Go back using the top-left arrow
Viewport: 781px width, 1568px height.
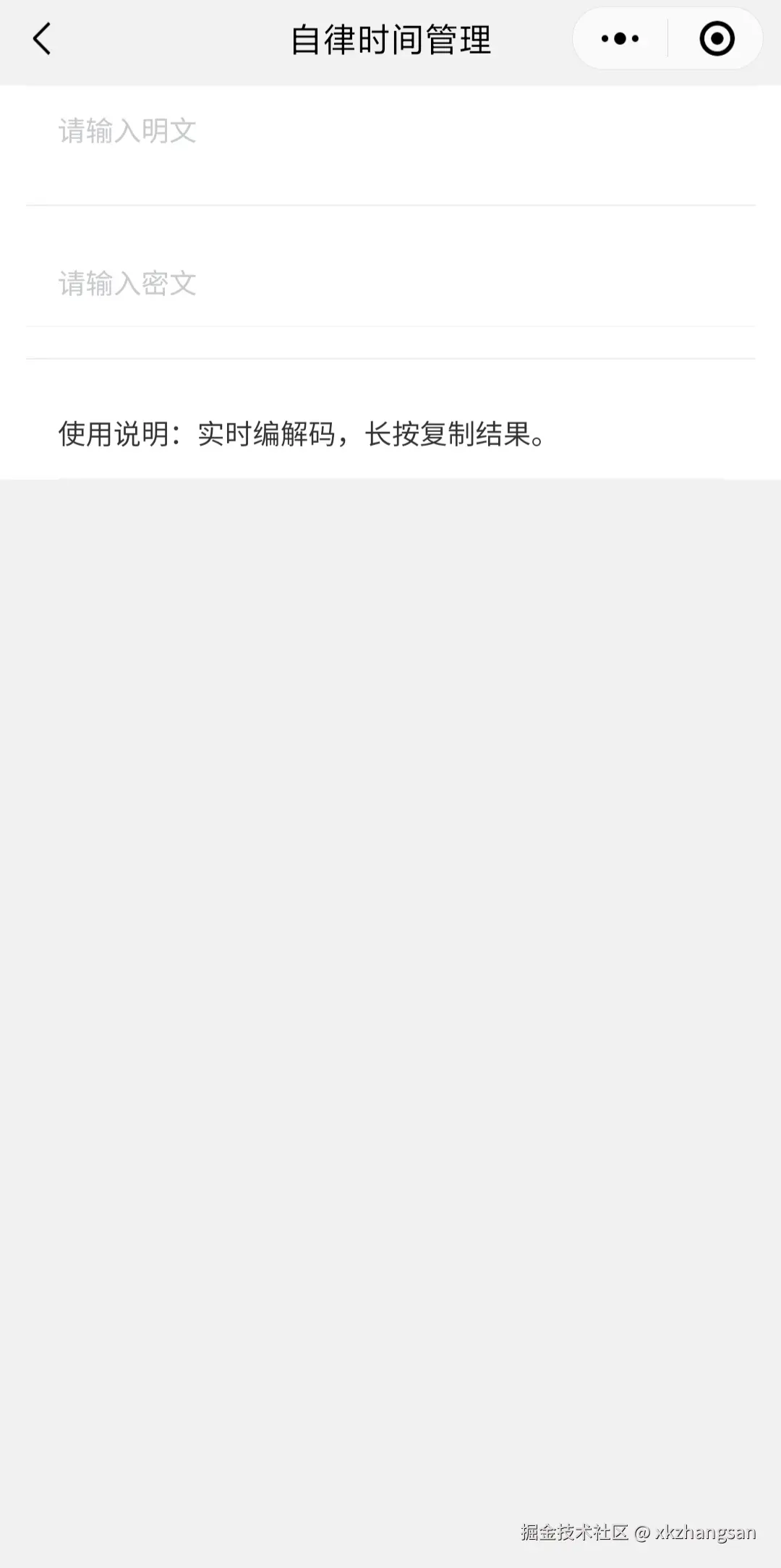(x=42, y=39)
